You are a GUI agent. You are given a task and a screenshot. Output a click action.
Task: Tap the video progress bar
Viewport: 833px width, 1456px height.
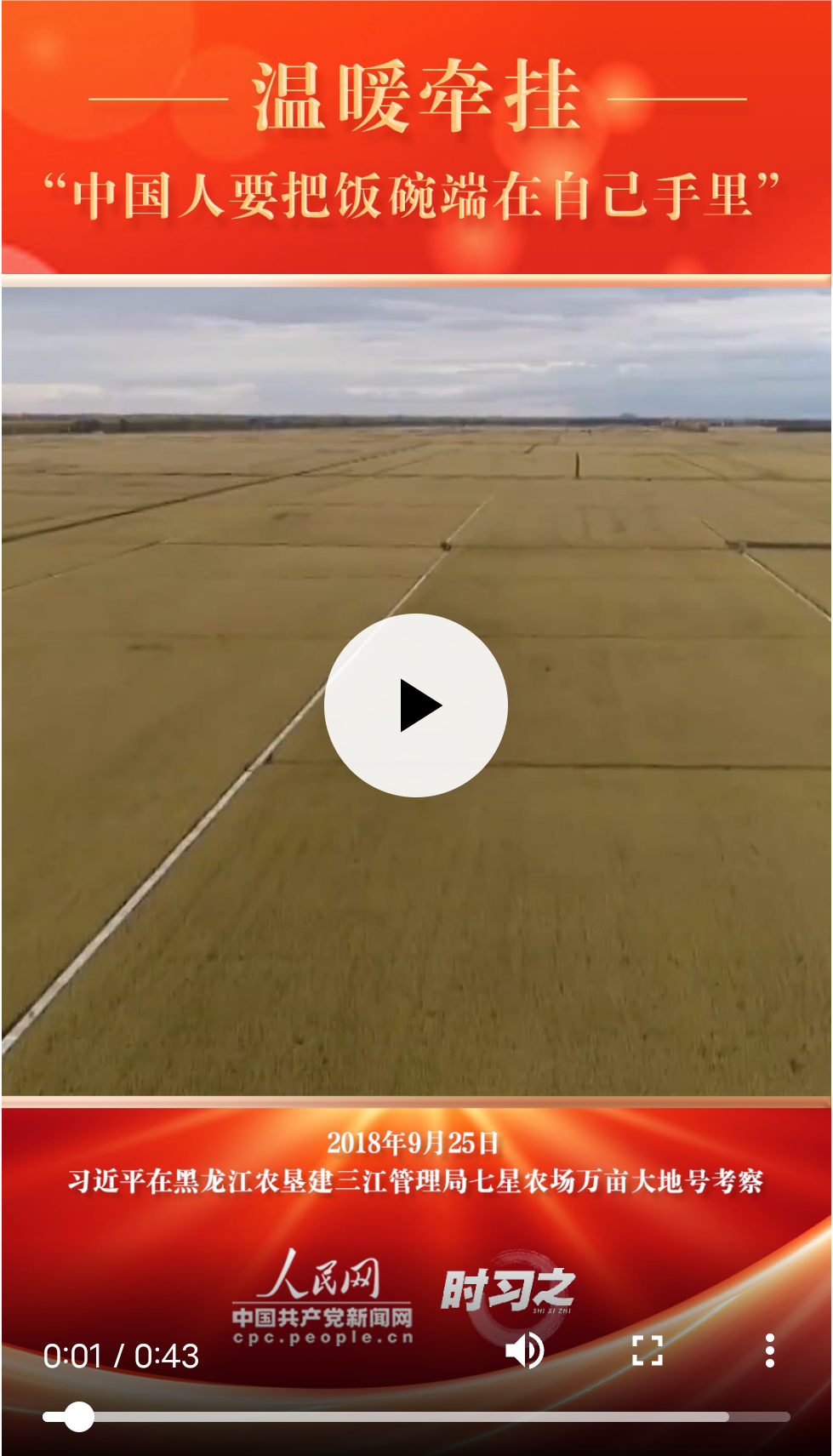click(x=416, y=1417)
